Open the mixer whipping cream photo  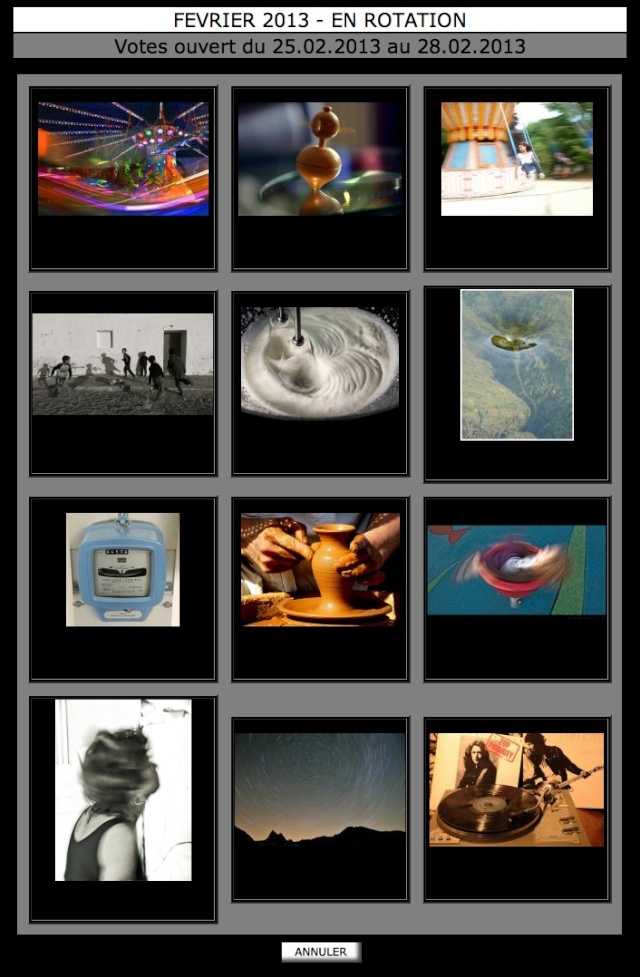320,362
